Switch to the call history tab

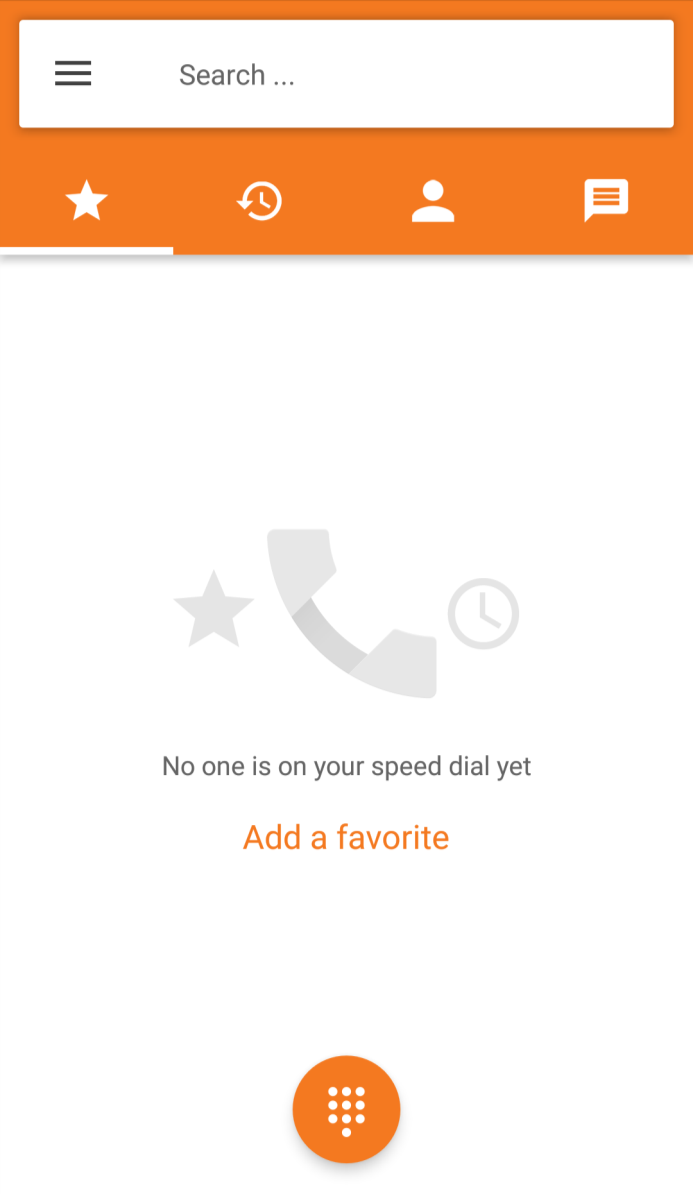tap(260, 202)
